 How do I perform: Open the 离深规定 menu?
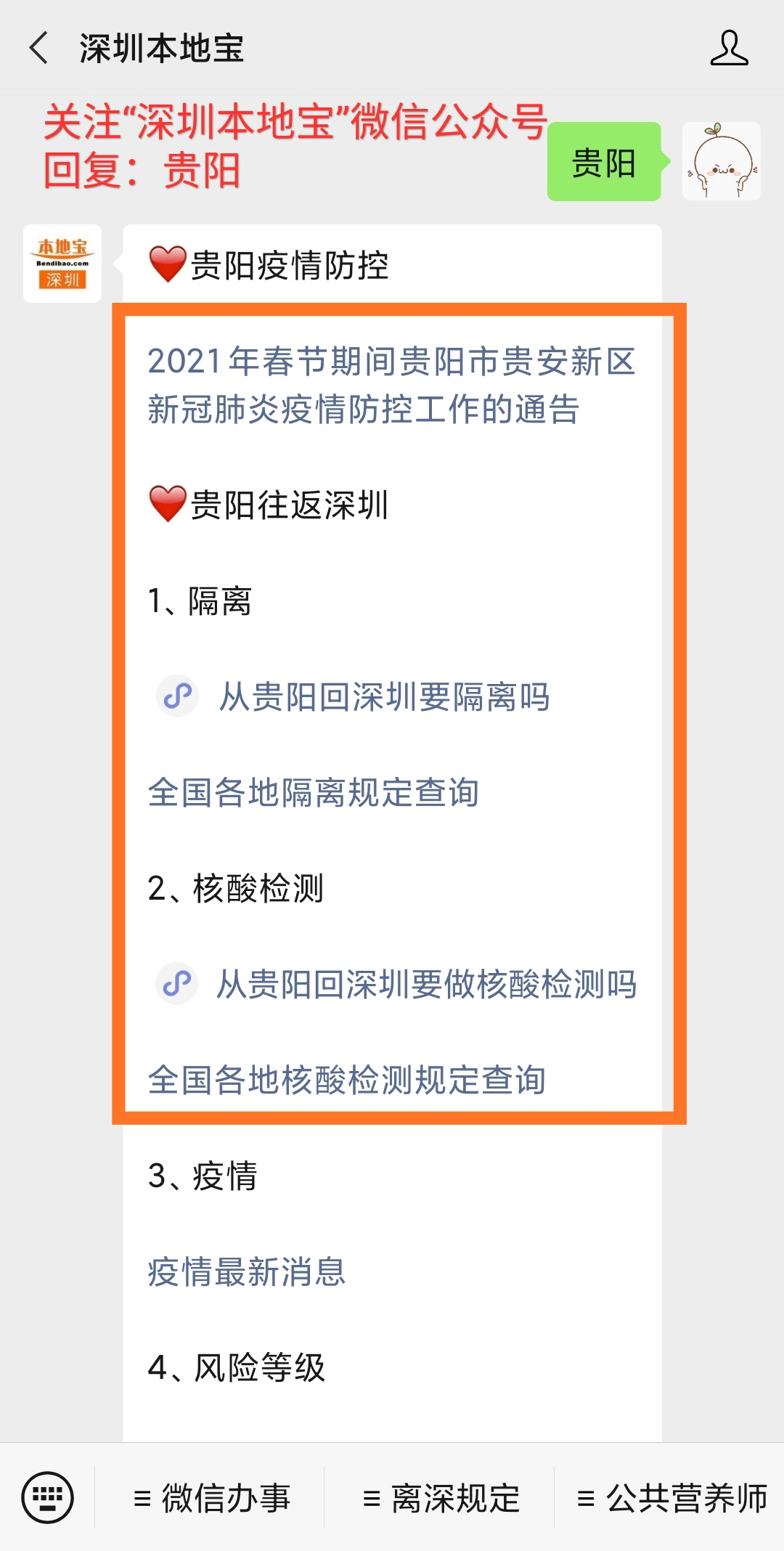(441, 1498)
